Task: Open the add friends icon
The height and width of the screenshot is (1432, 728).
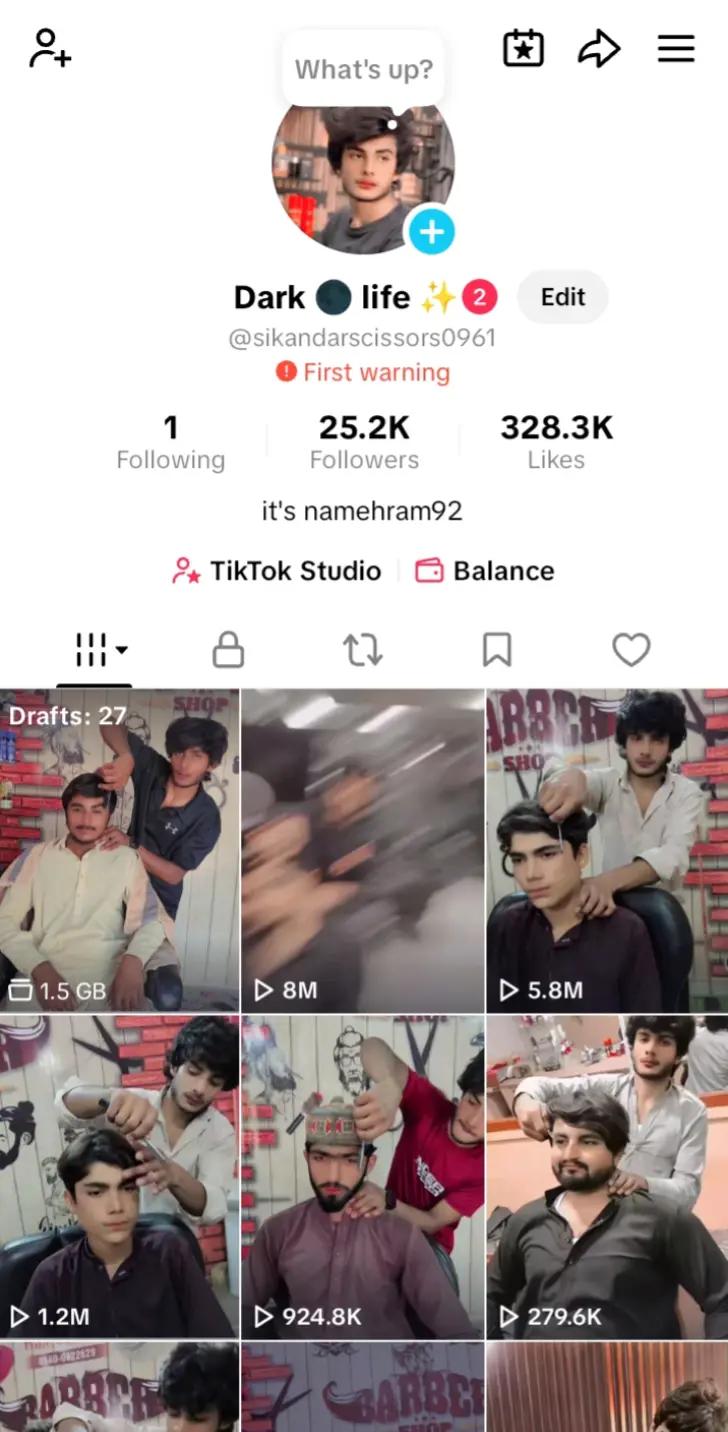Action: pyautogui.click(x=50, y=48)
